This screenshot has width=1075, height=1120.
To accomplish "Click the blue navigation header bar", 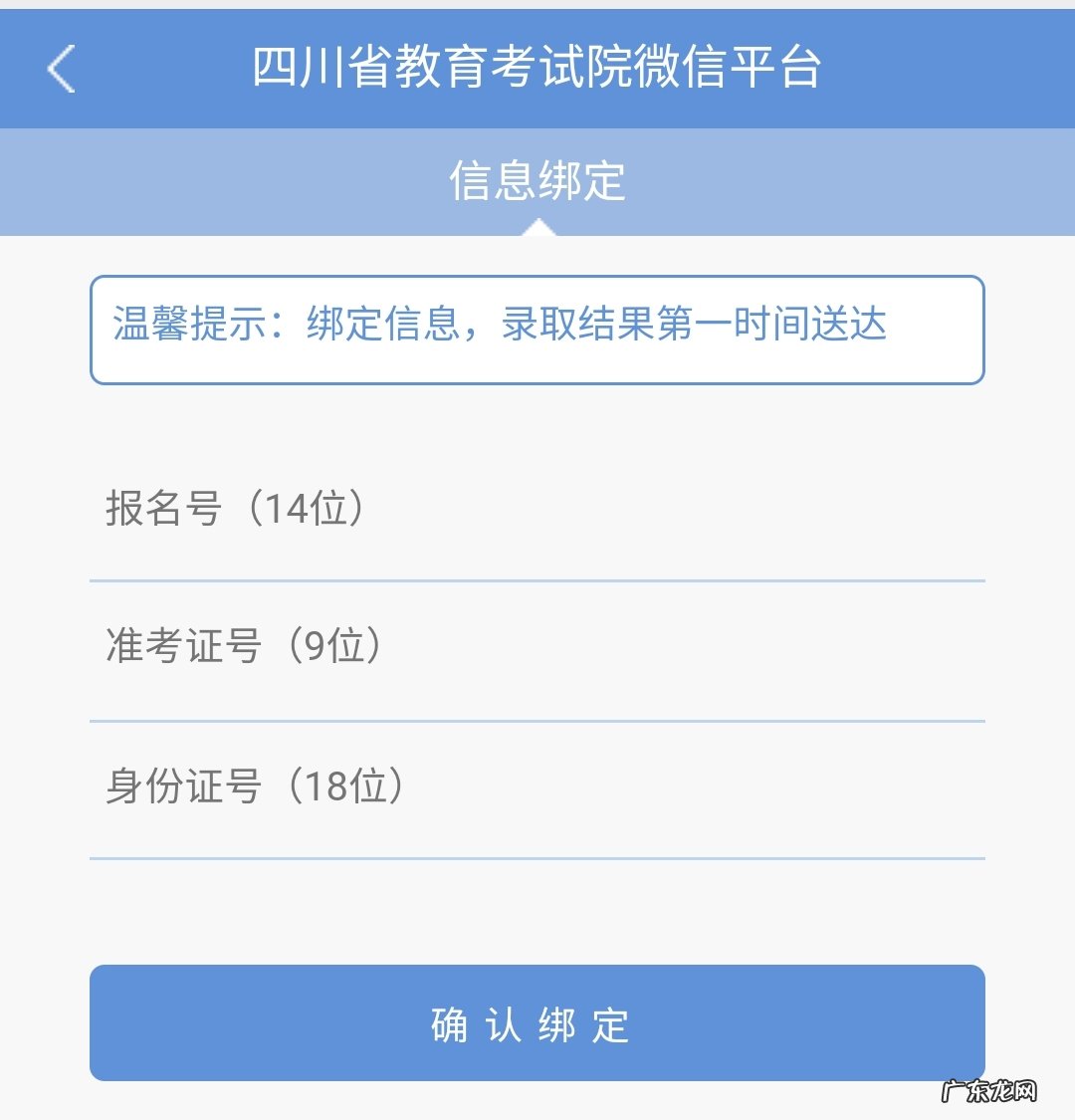I will pyautogui.click(x=537, y=70).
